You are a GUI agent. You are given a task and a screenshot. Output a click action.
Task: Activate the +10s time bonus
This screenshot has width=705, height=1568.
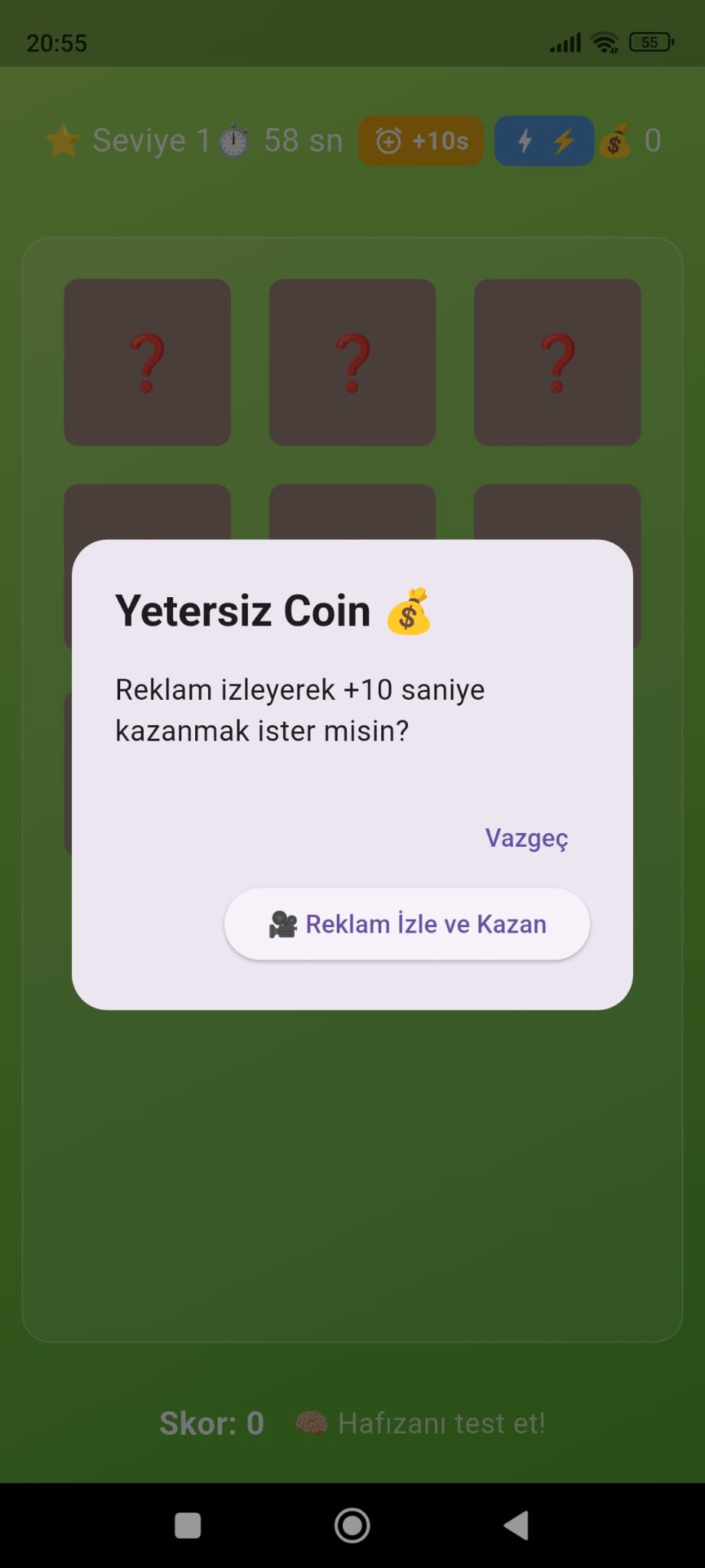click(420, 140)
